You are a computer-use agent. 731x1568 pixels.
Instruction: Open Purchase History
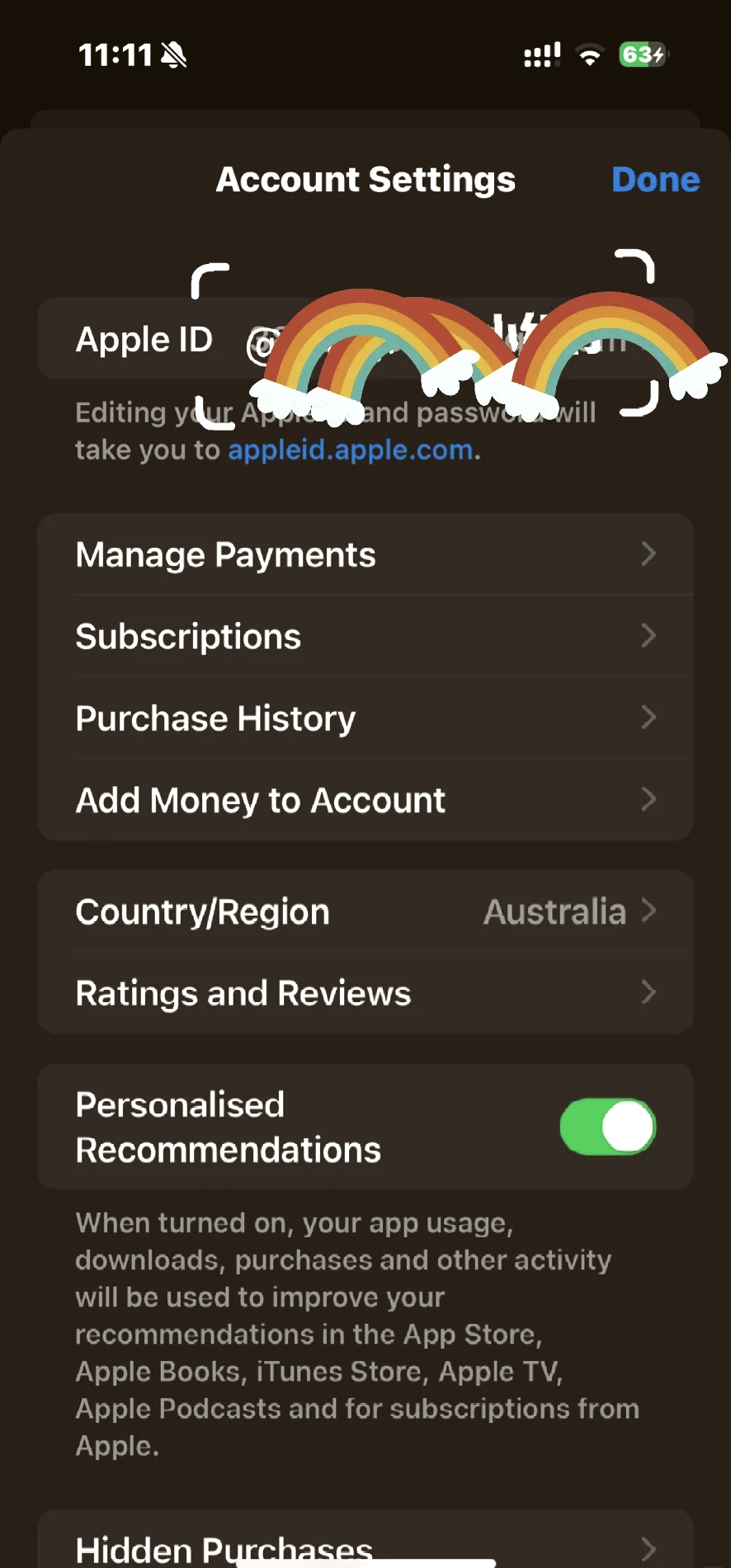pyautogui.click(x=365, y=718)
